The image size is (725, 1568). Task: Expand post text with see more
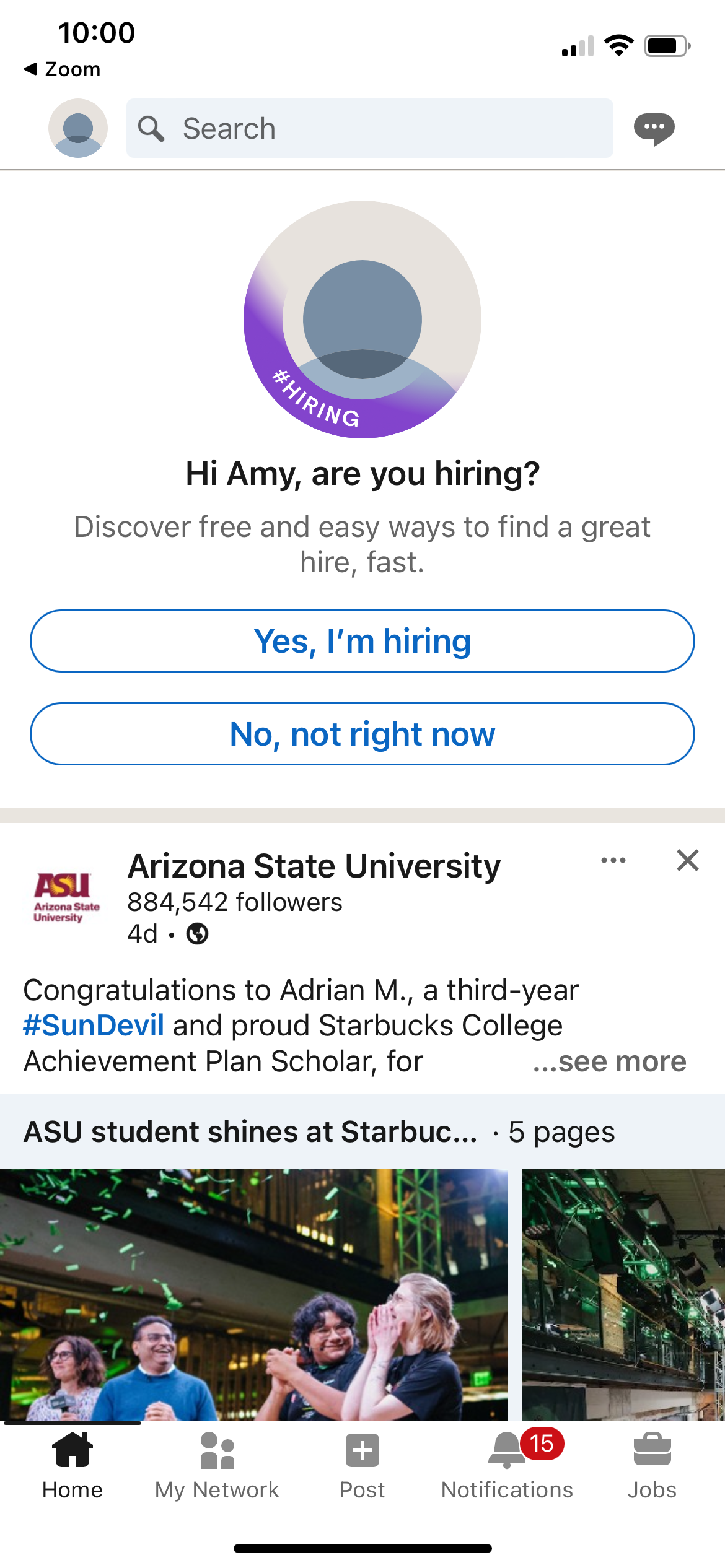coord(609,1061)
